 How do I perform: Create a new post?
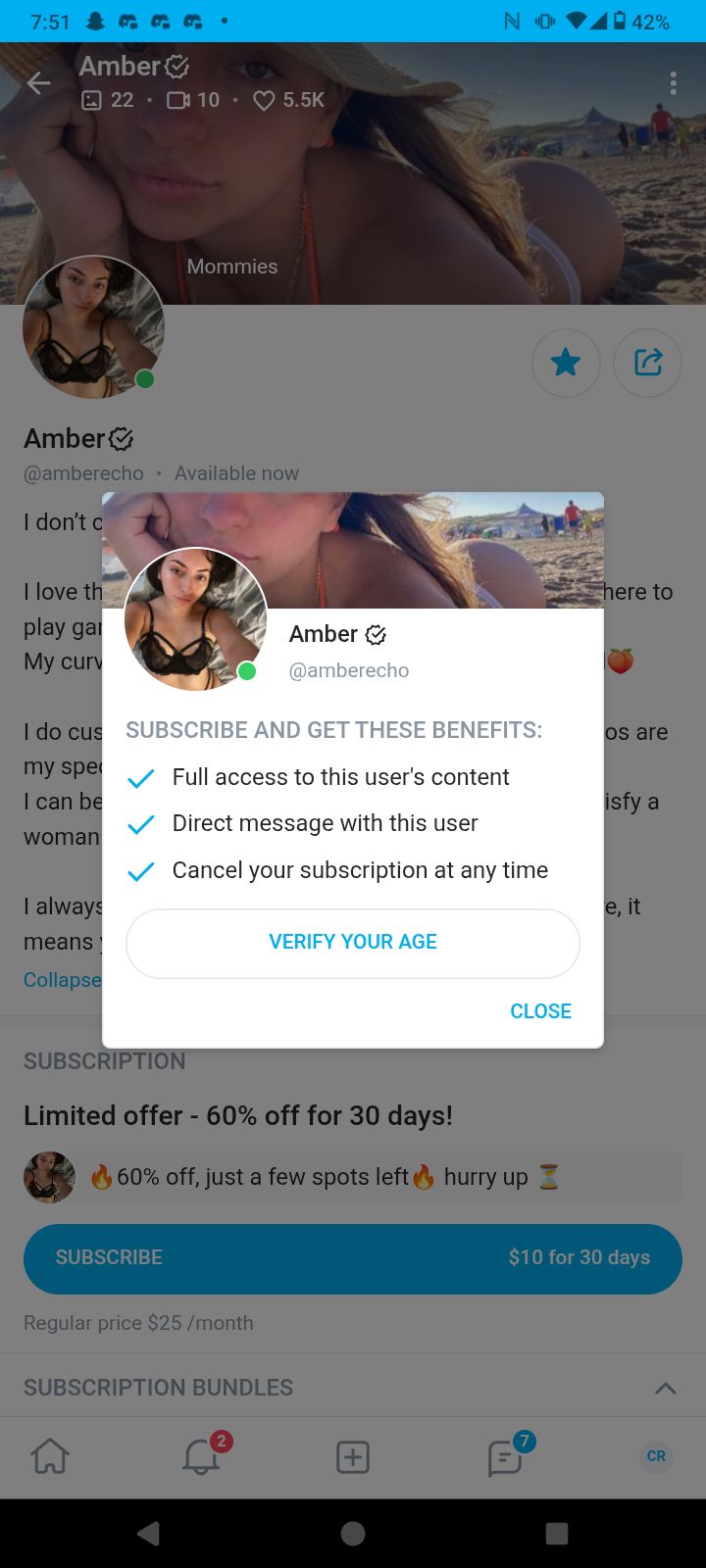353,1456
